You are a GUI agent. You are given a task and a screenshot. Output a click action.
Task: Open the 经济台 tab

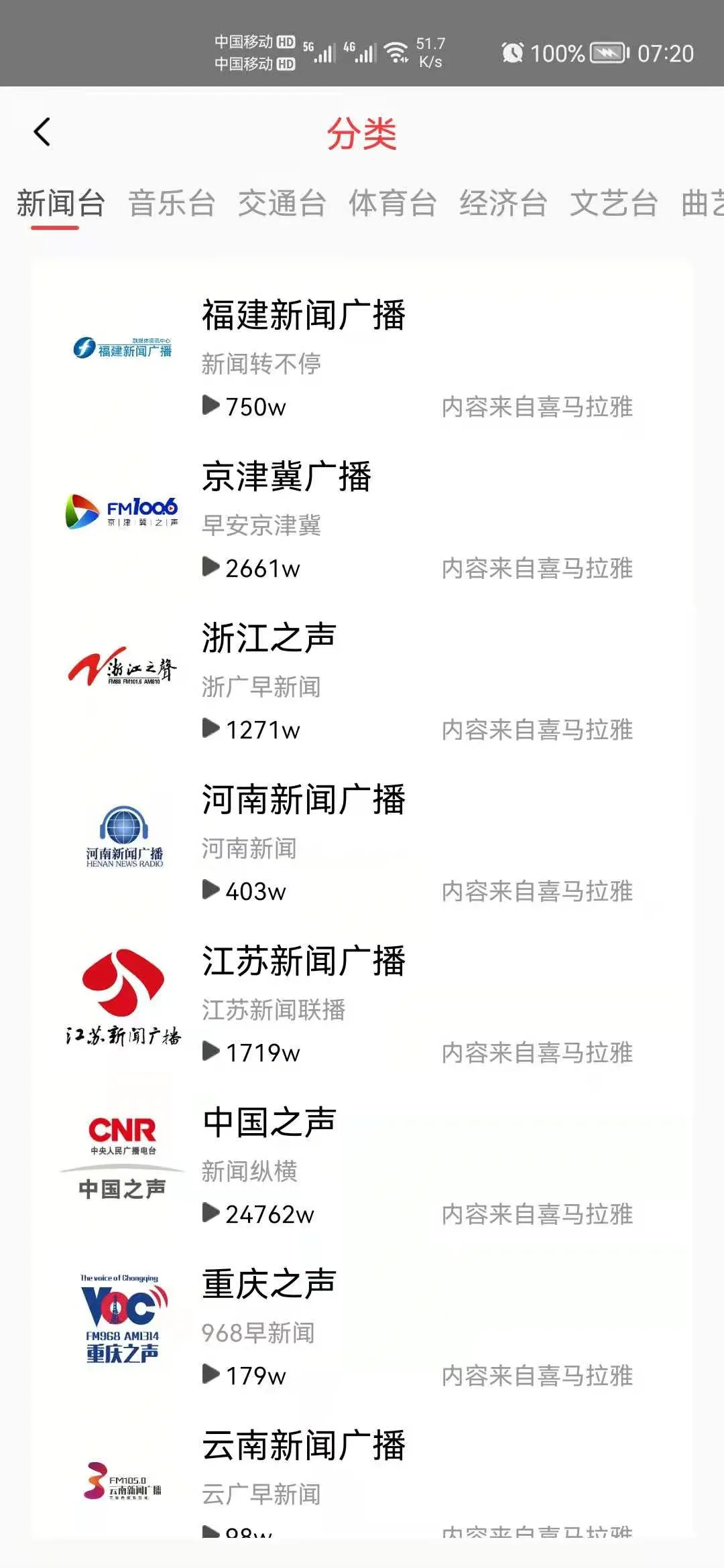[503, 203]
